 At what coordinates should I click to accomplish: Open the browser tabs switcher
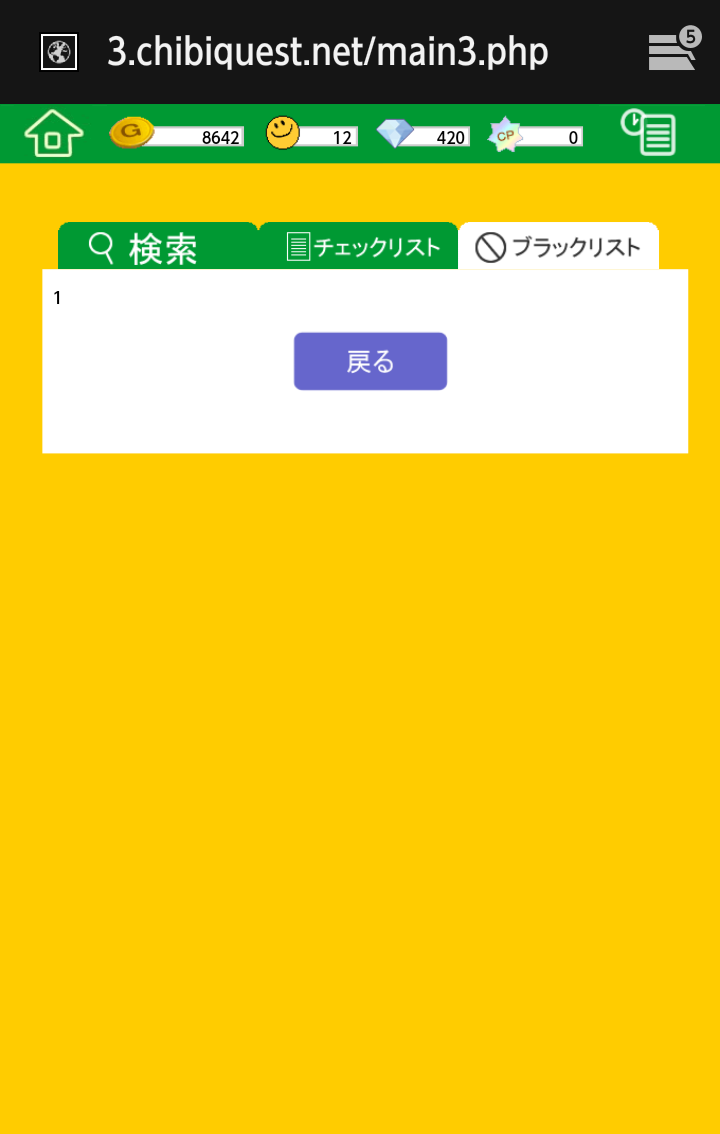tap(674, 49)
